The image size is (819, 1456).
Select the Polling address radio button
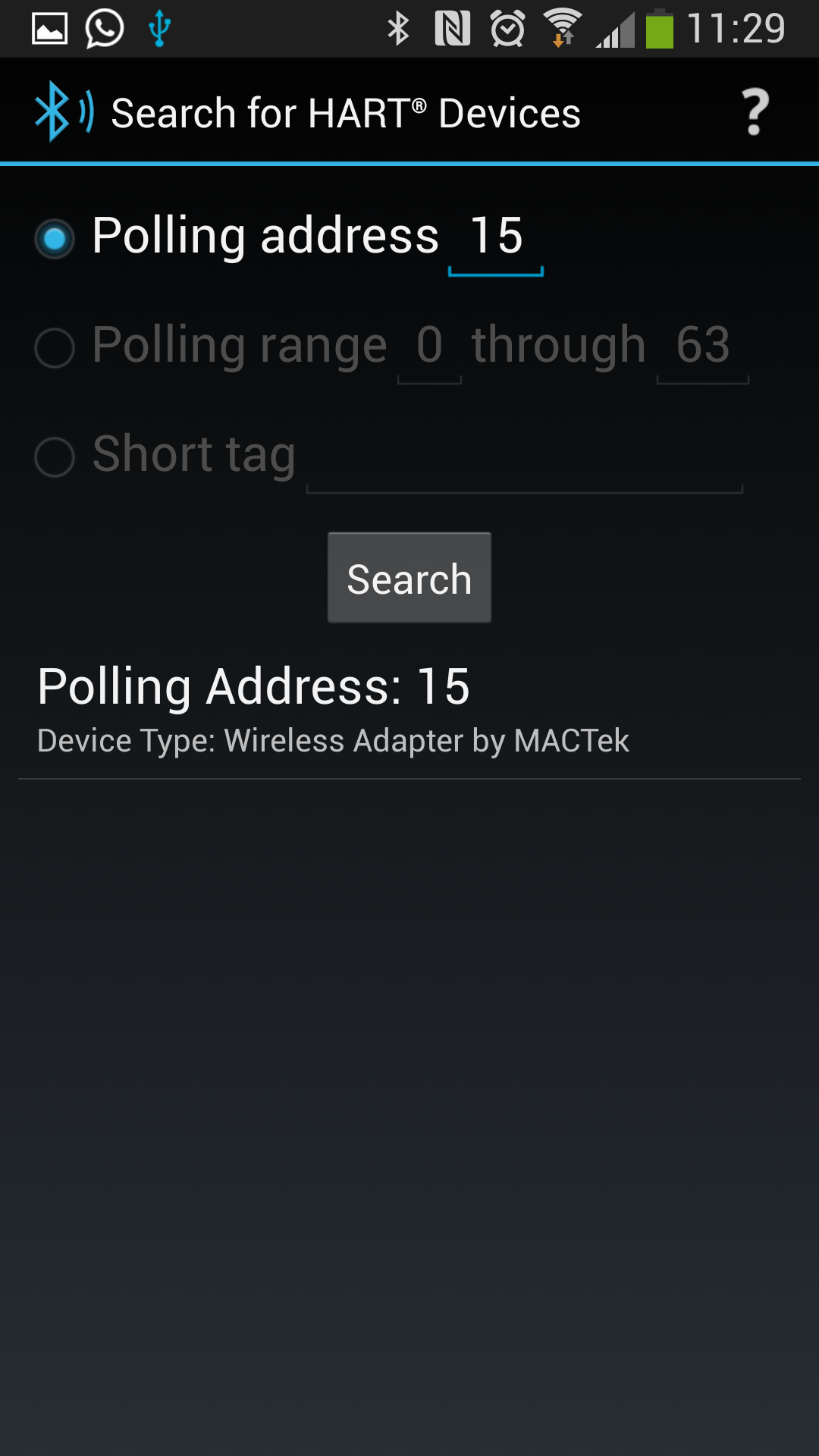click(x=55, y=239)
